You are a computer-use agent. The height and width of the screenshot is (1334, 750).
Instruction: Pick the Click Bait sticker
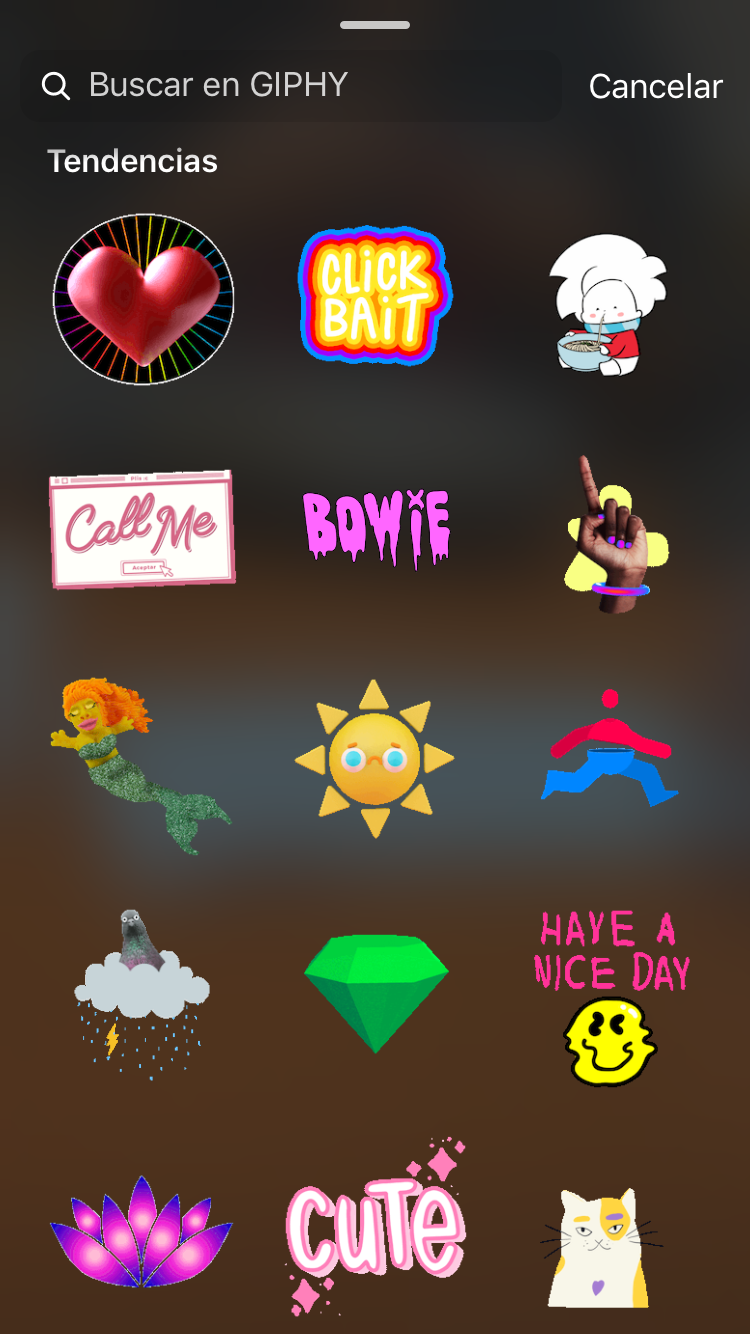[375, 295]
